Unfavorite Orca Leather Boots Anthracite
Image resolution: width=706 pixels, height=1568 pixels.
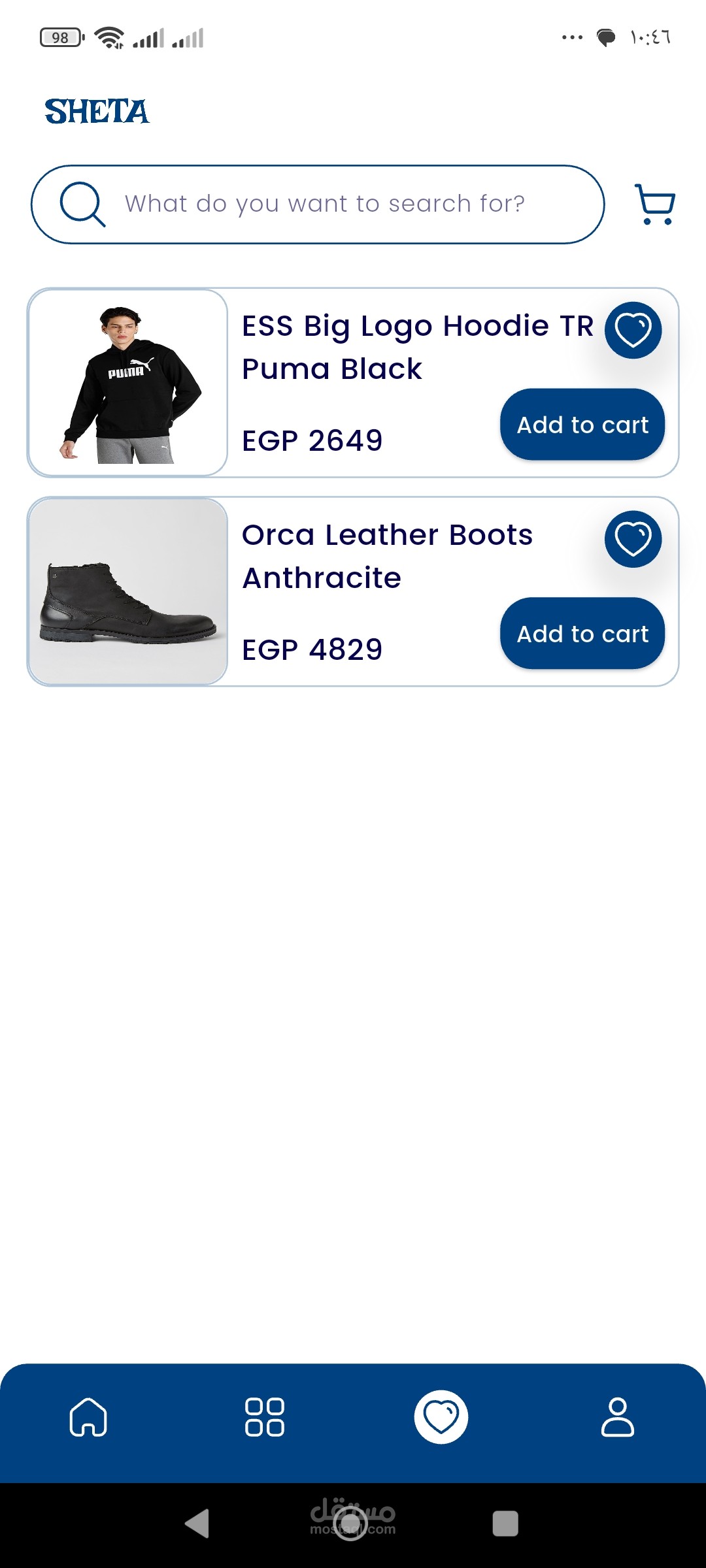(633, 539)
